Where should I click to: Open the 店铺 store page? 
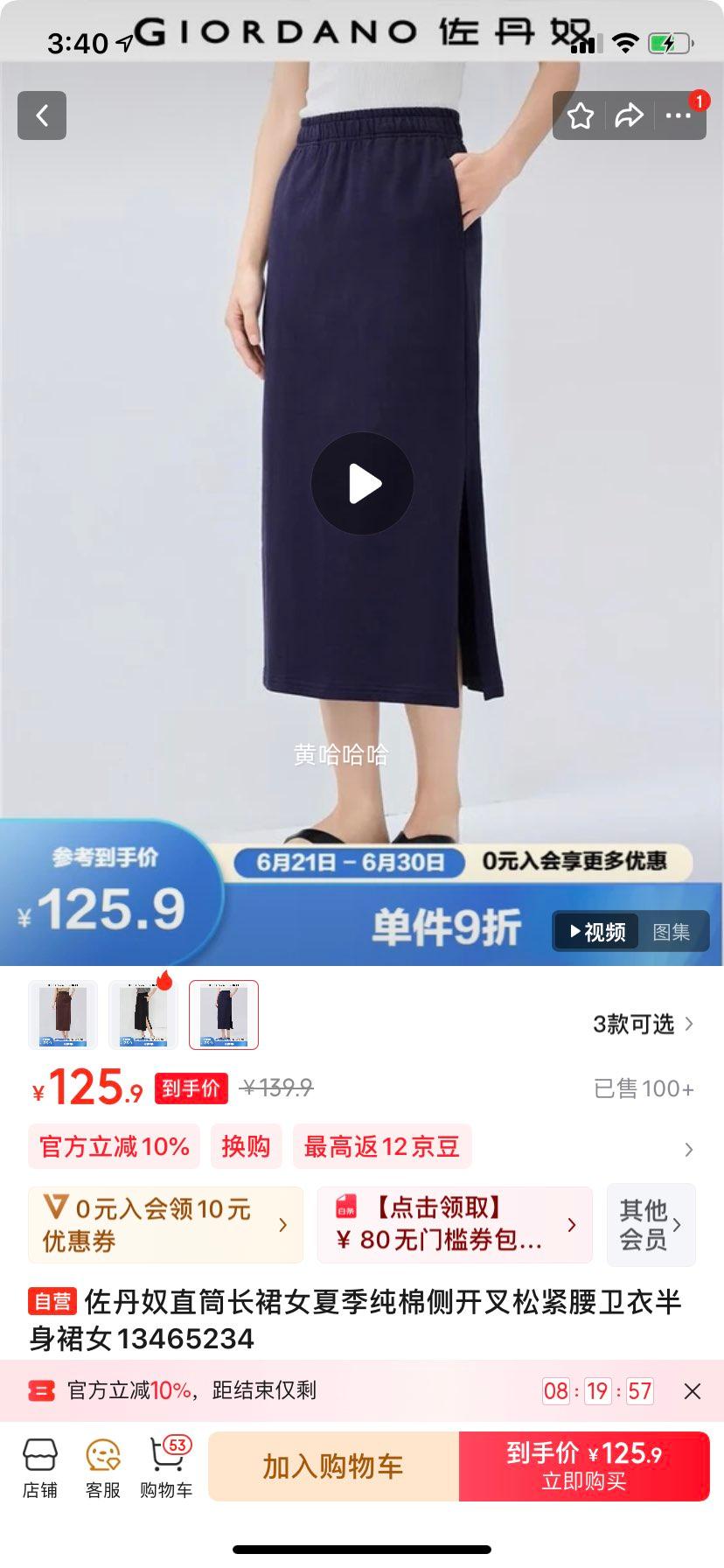40,1469
